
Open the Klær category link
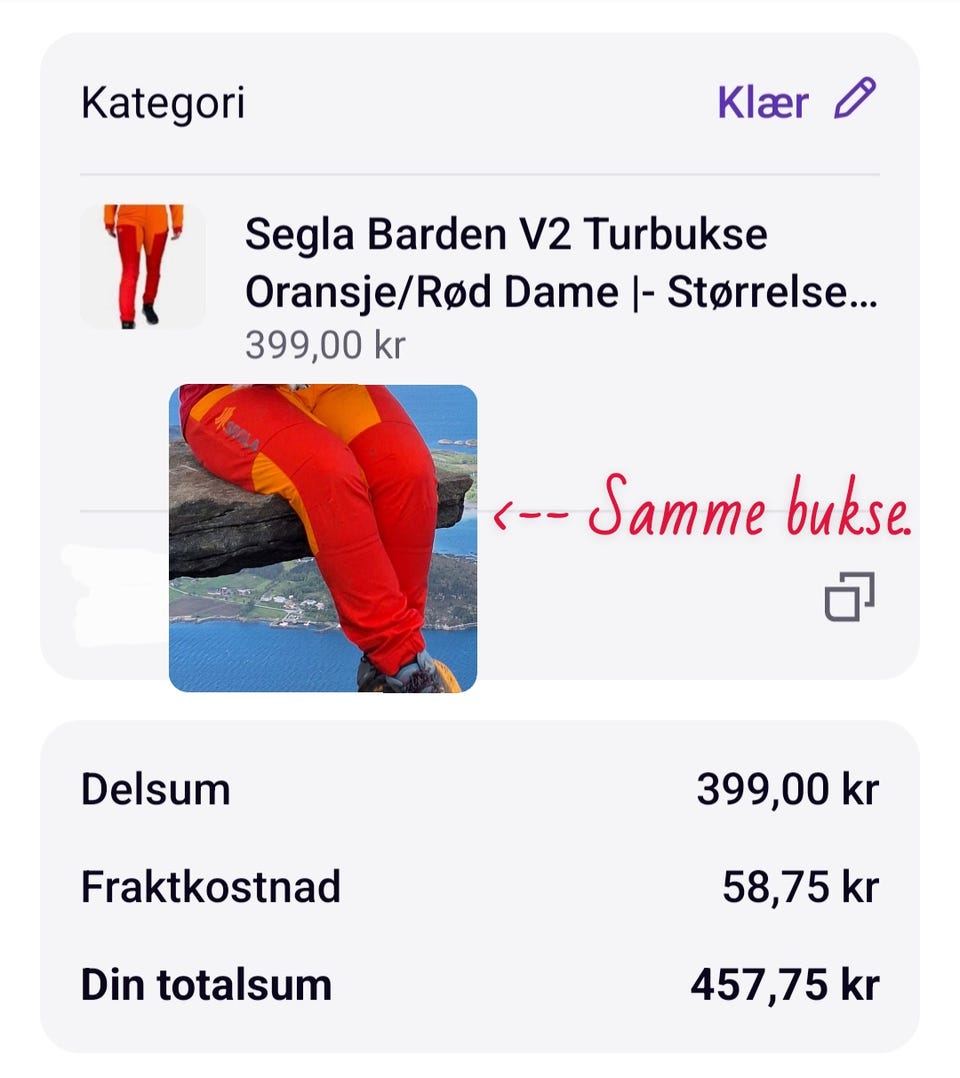pos(766,101)
